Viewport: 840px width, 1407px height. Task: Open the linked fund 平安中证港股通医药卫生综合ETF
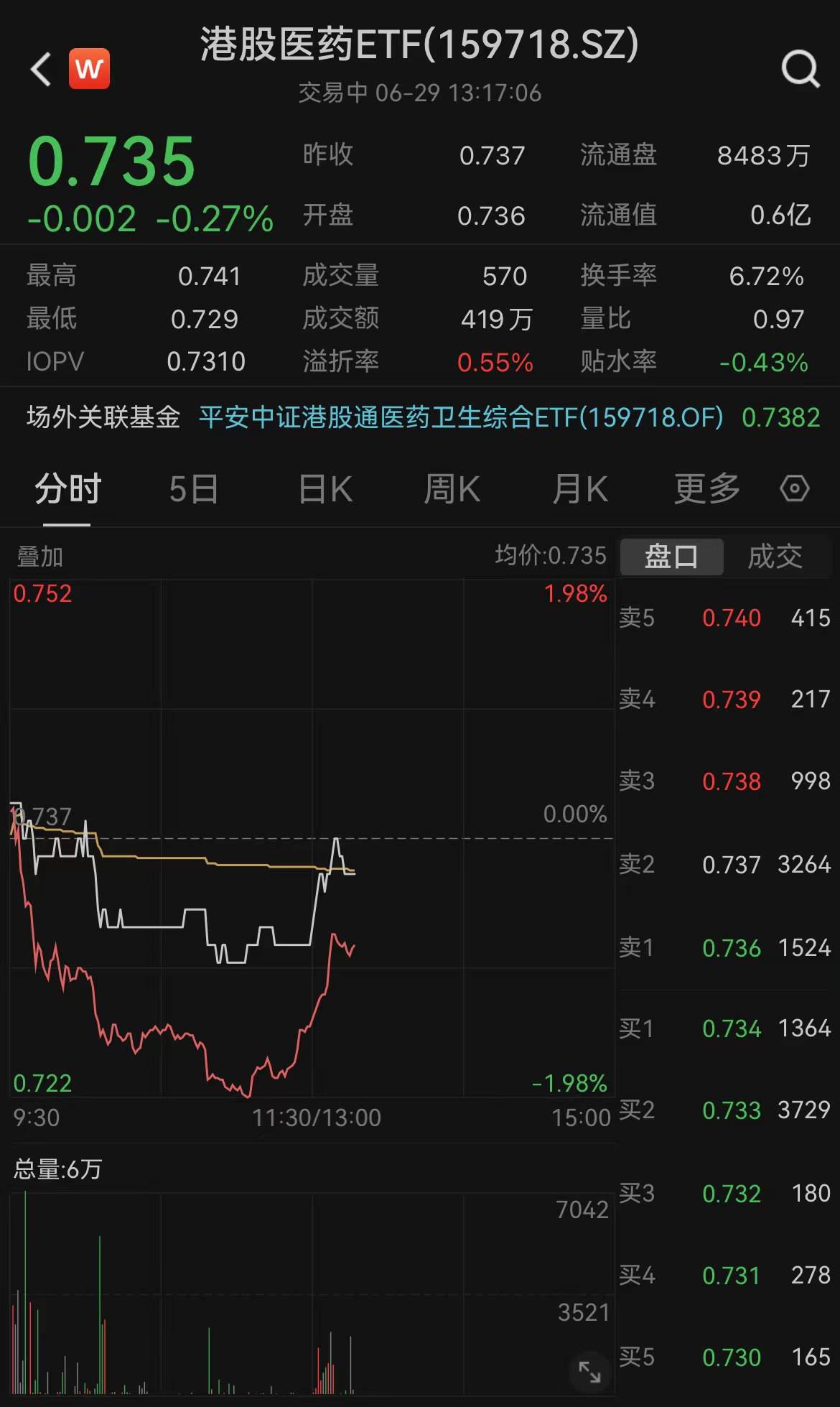coord(461,417)
